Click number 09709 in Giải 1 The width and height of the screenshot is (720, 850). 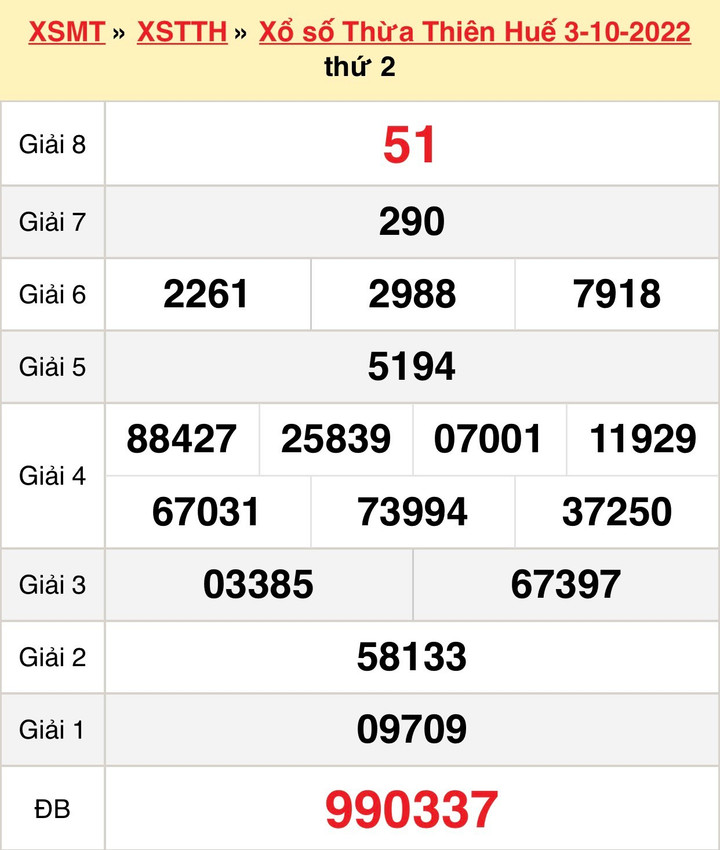click(x=411, y=730)
